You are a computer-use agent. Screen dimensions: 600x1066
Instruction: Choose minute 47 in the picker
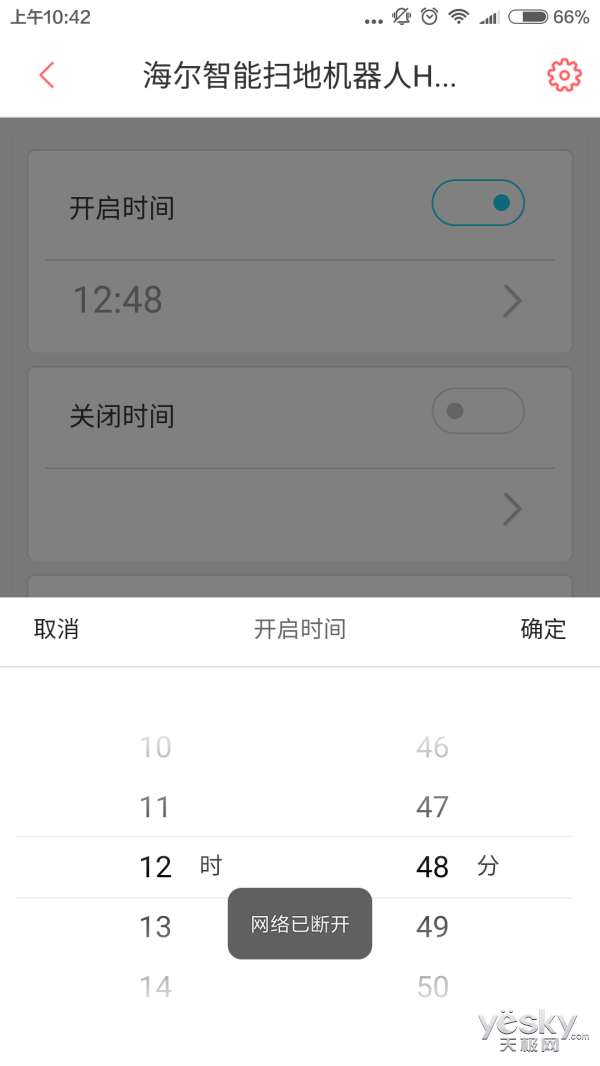[432, 807]
